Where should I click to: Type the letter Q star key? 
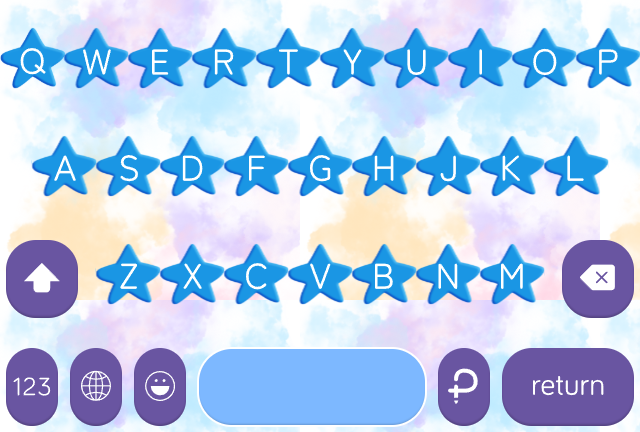point(32,62)
